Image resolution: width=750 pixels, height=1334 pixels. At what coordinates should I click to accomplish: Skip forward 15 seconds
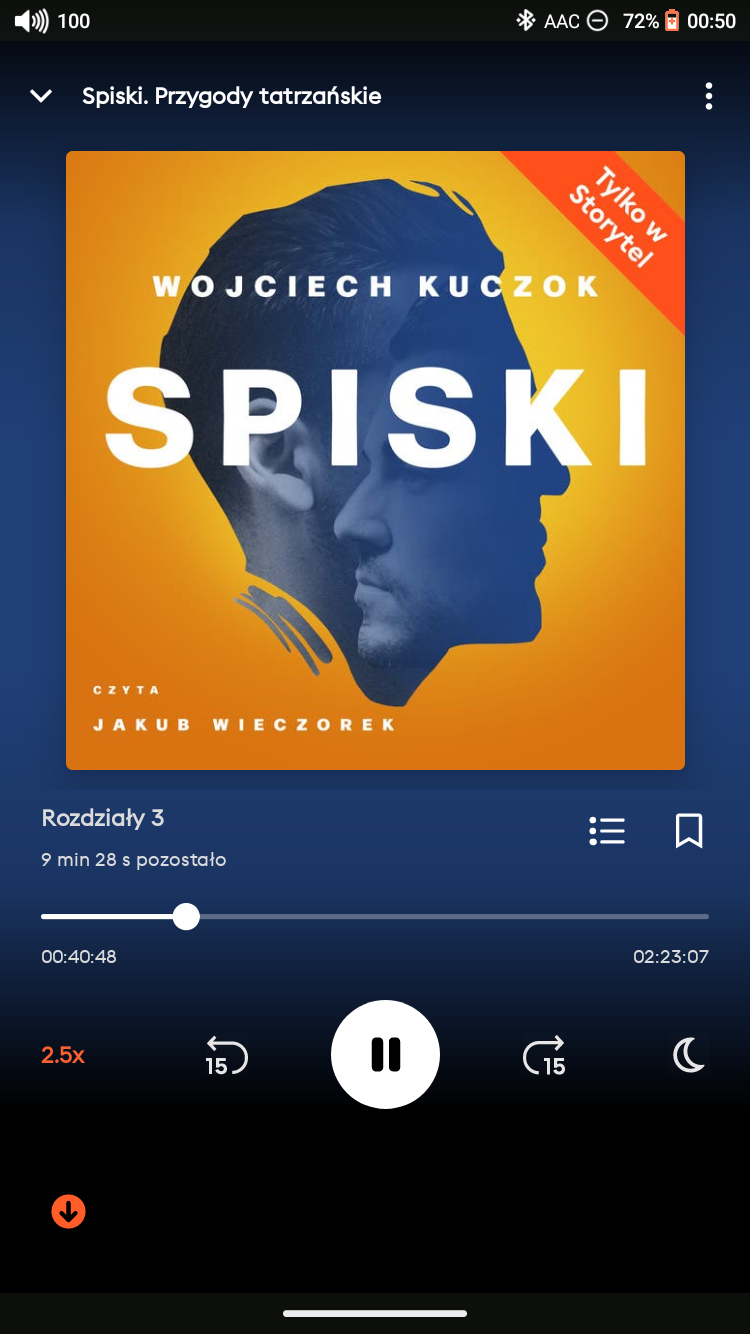(x=544, y=1056)
